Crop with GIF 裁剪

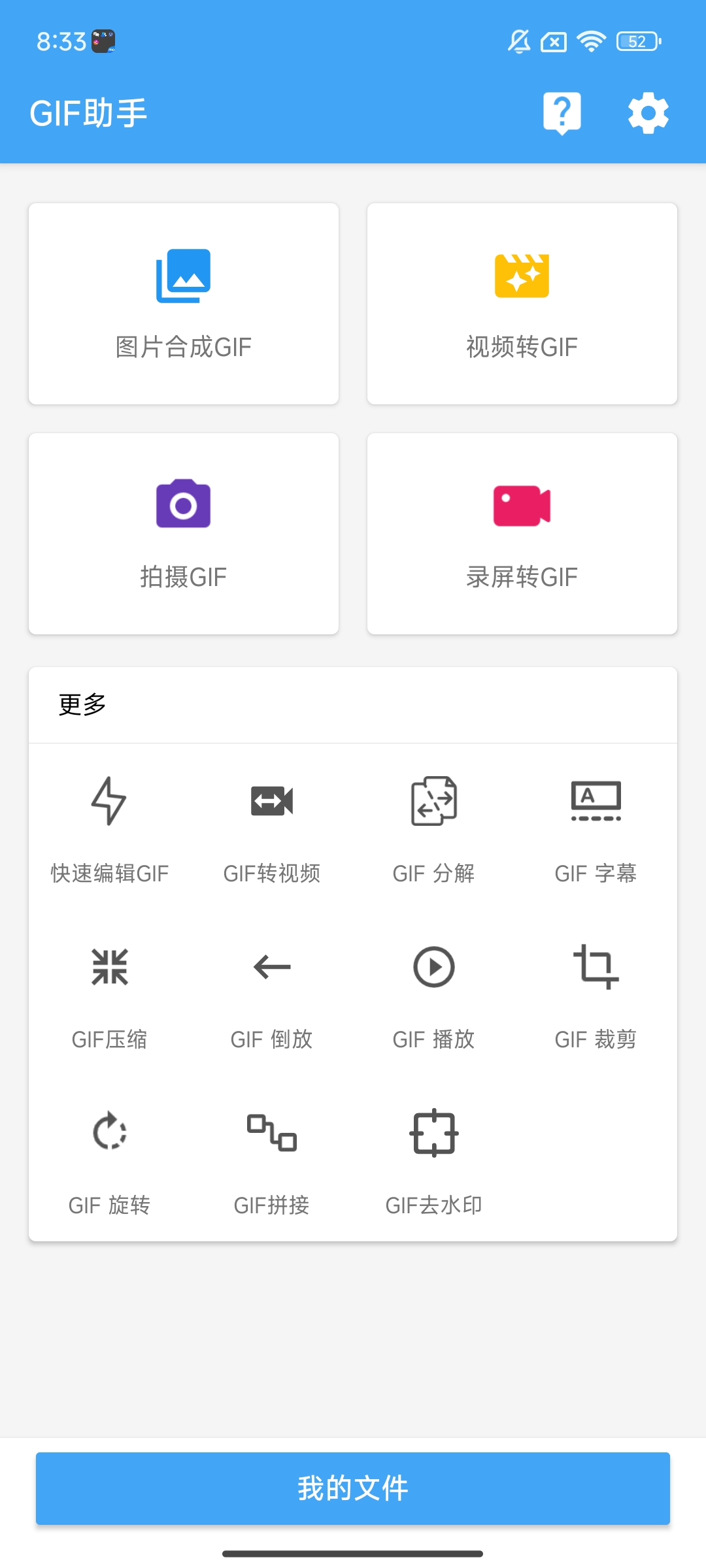[x=596, y=994]
